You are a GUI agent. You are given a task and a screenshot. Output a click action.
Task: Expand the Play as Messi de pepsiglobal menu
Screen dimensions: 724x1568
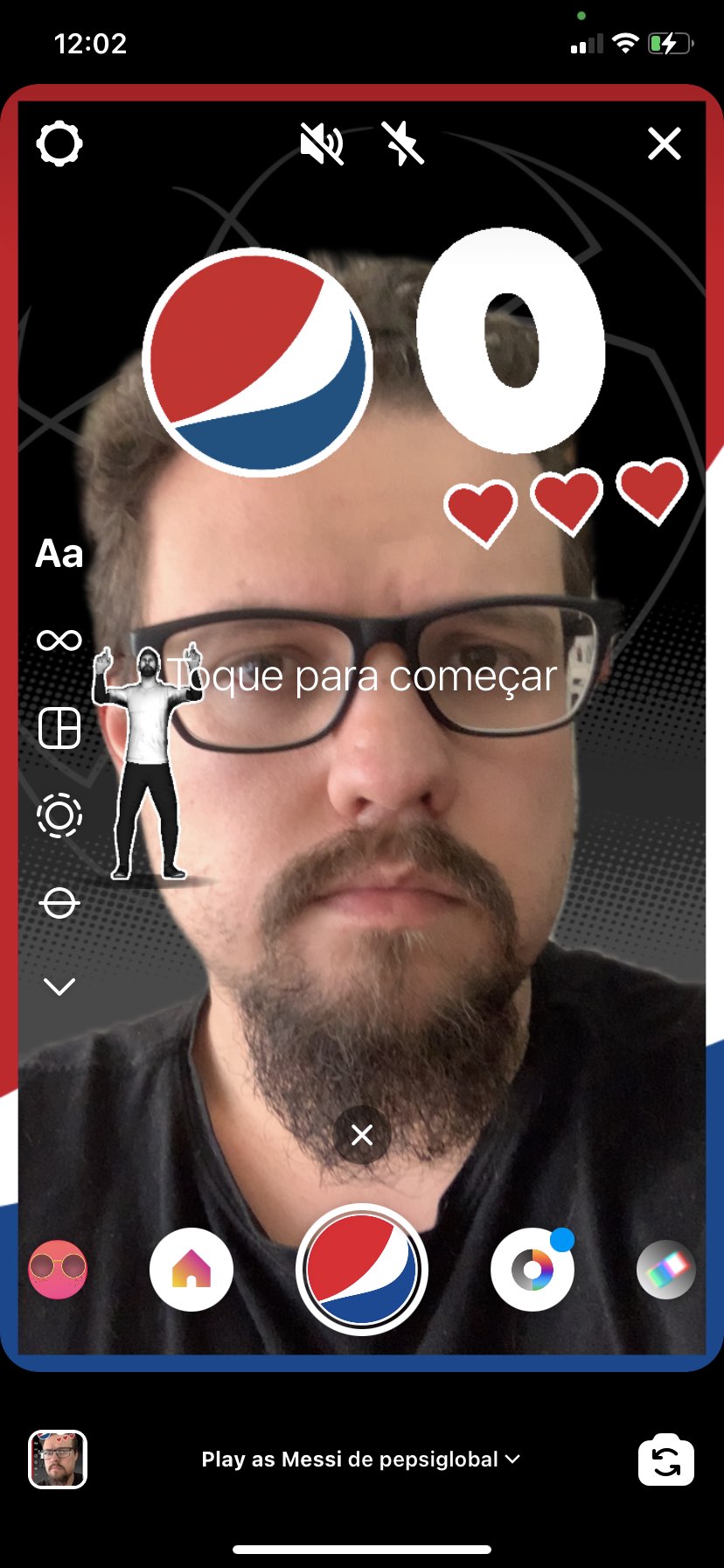pyautogui.click(x=360, y=1459)
